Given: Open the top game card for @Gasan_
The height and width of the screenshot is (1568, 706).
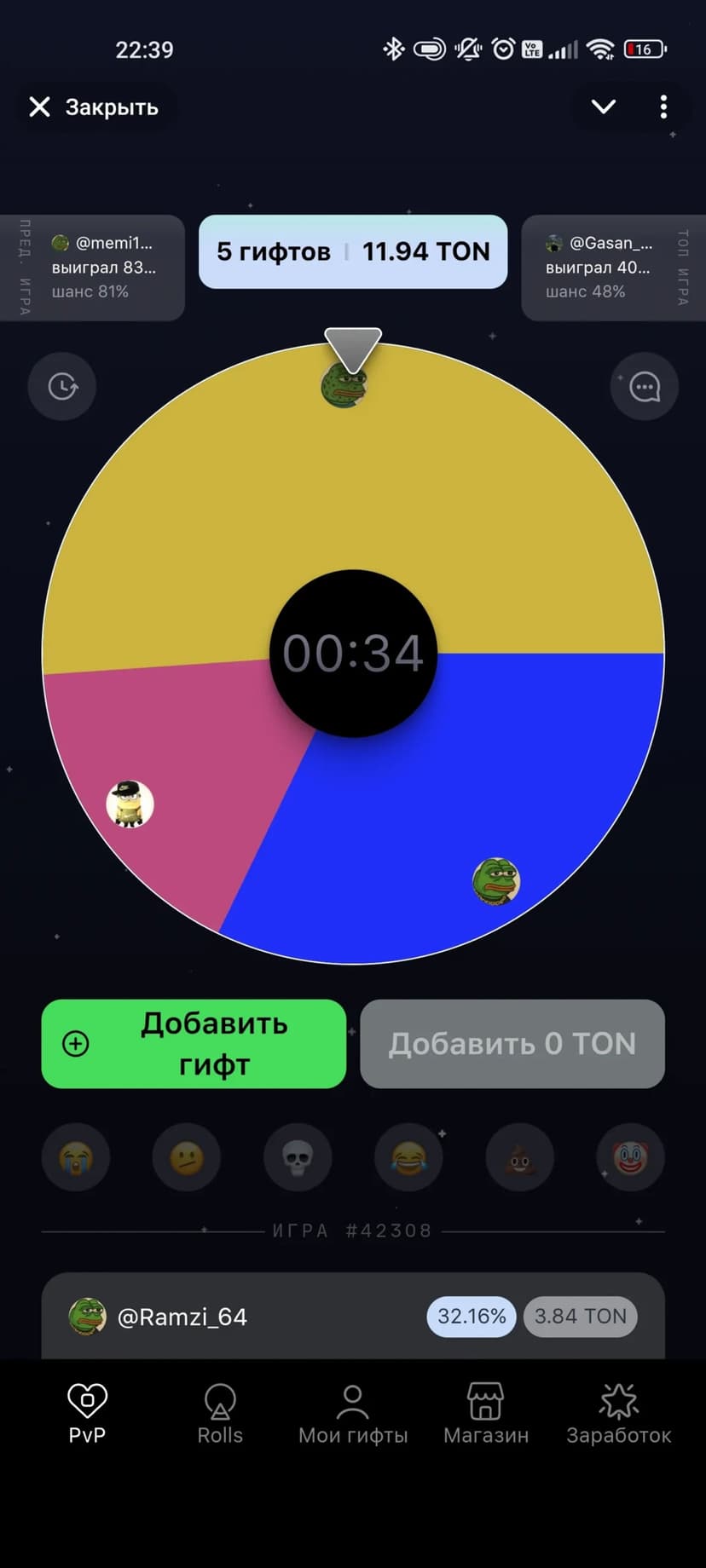Looking at the screenshot, I should pos(605,268).
